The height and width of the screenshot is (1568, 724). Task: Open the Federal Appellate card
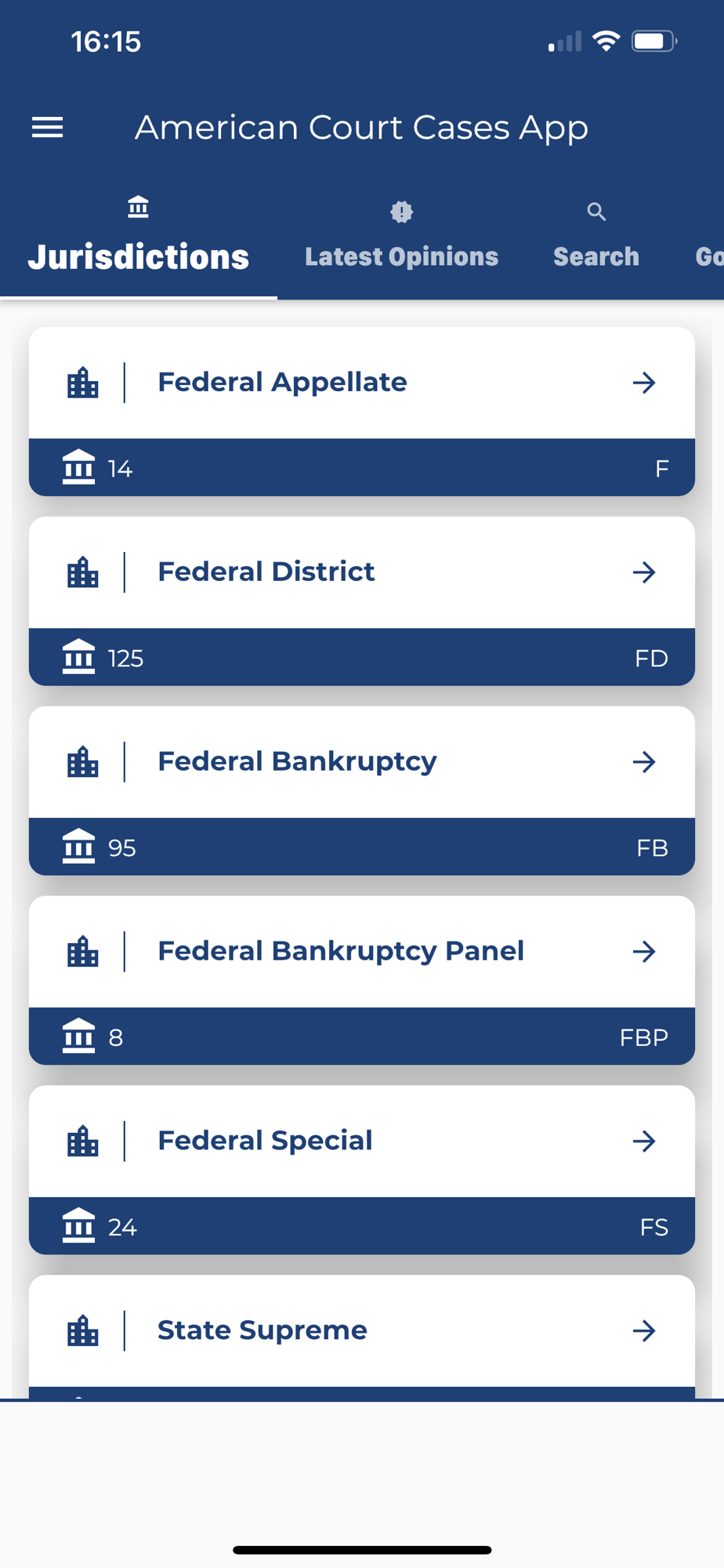point(362,412)
